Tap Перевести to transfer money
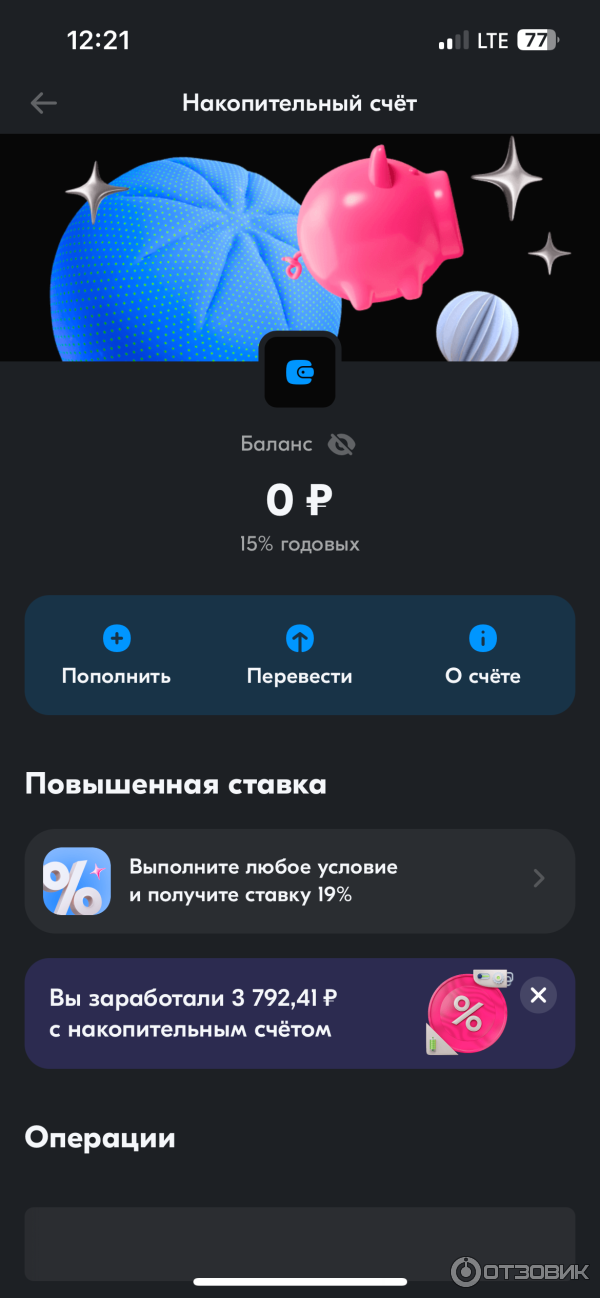This screenshot has width=600, height=1298. 299,655
